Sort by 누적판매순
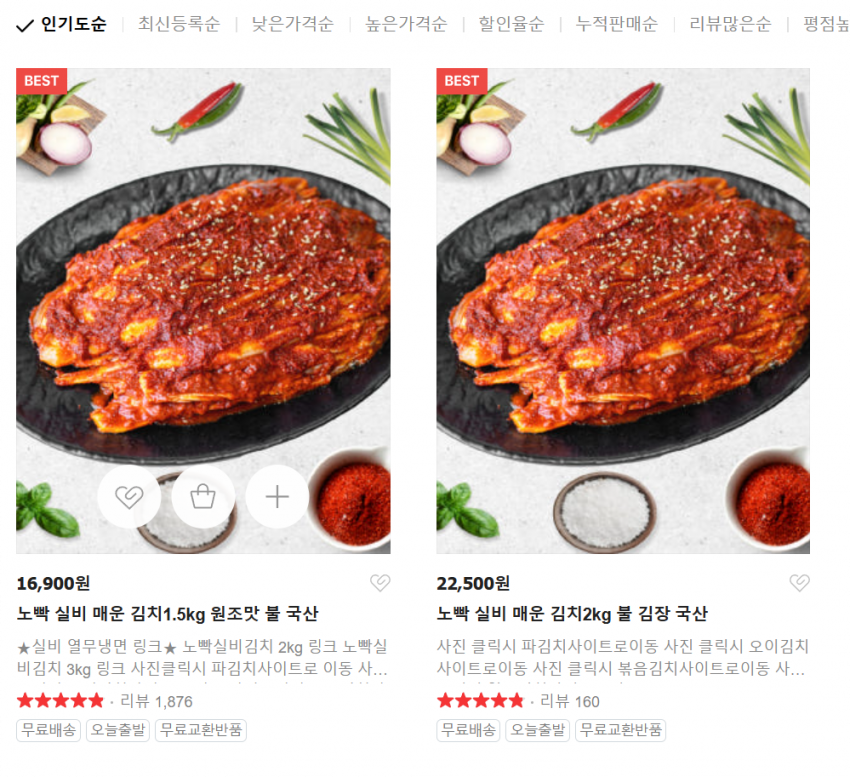 (x=617, y=24)
